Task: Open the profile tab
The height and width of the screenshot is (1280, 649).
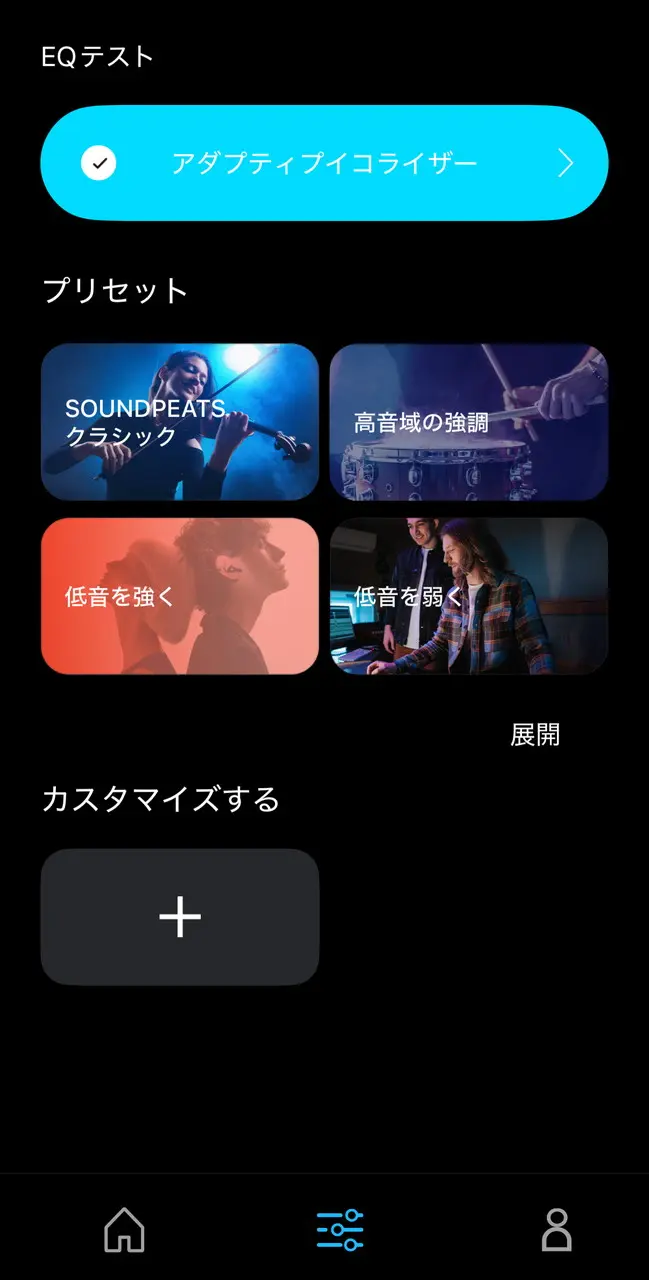Action: (556, 1229)
